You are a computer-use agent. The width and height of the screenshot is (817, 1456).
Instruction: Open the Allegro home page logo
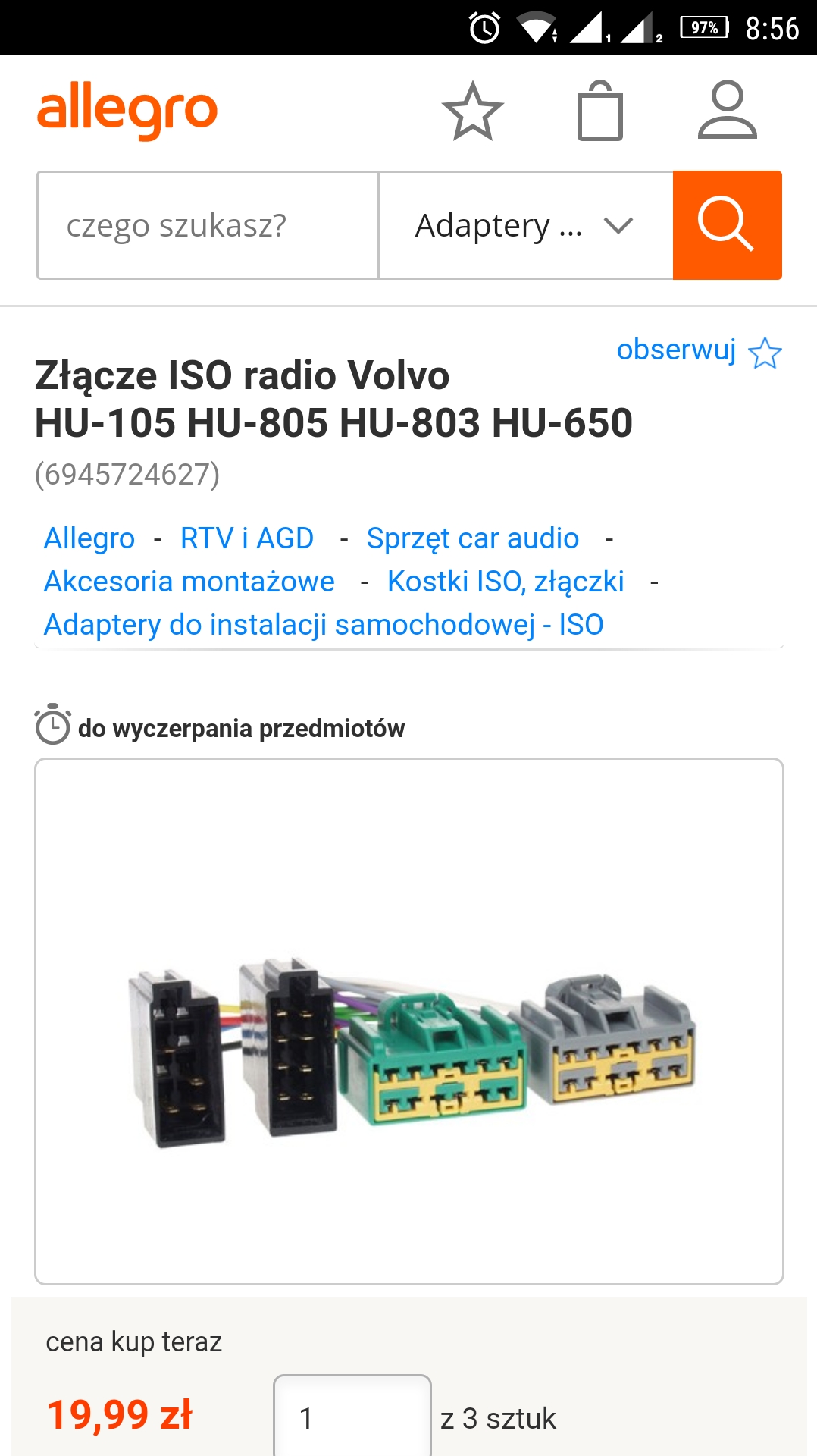[x=127, y=111]
